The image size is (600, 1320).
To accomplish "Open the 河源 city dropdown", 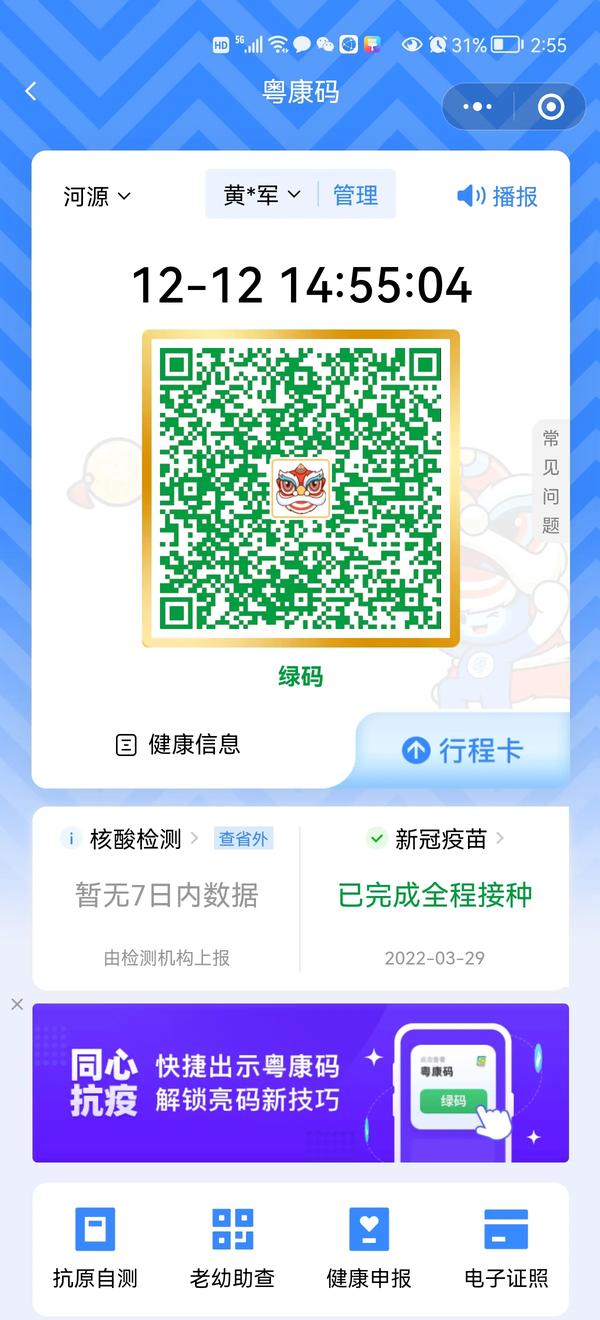I will (97, 196).
